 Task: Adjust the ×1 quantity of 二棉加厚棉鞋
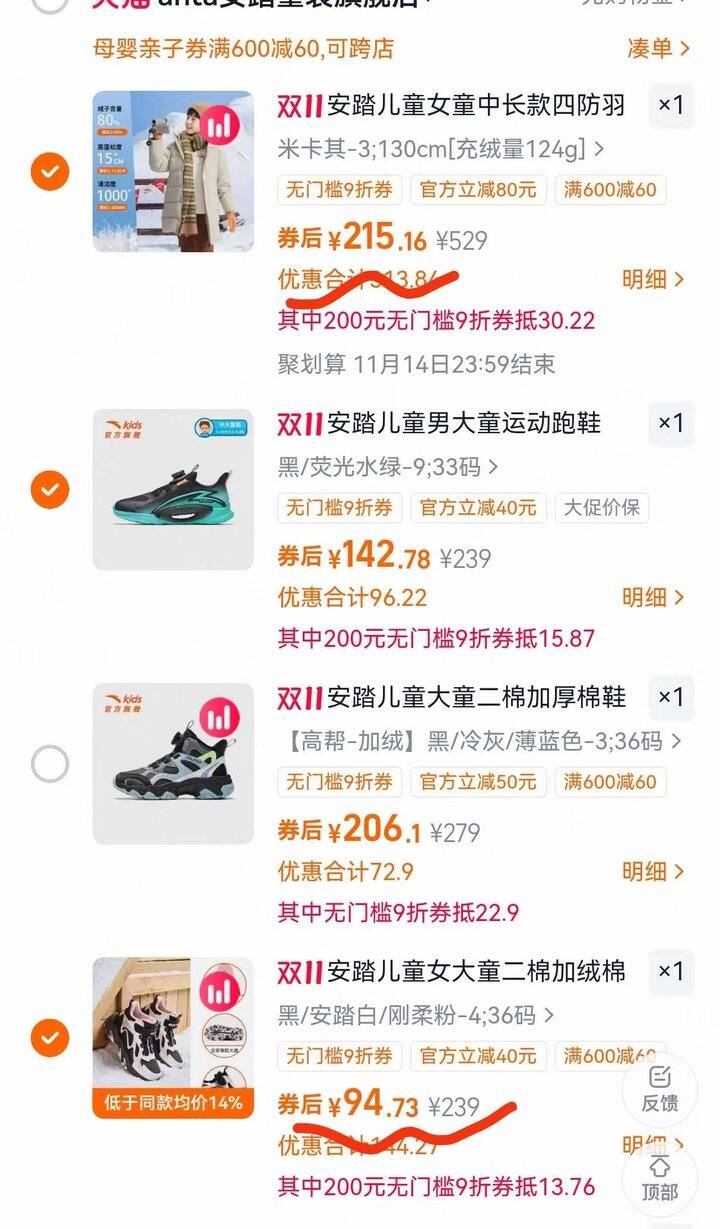[671, 697]
